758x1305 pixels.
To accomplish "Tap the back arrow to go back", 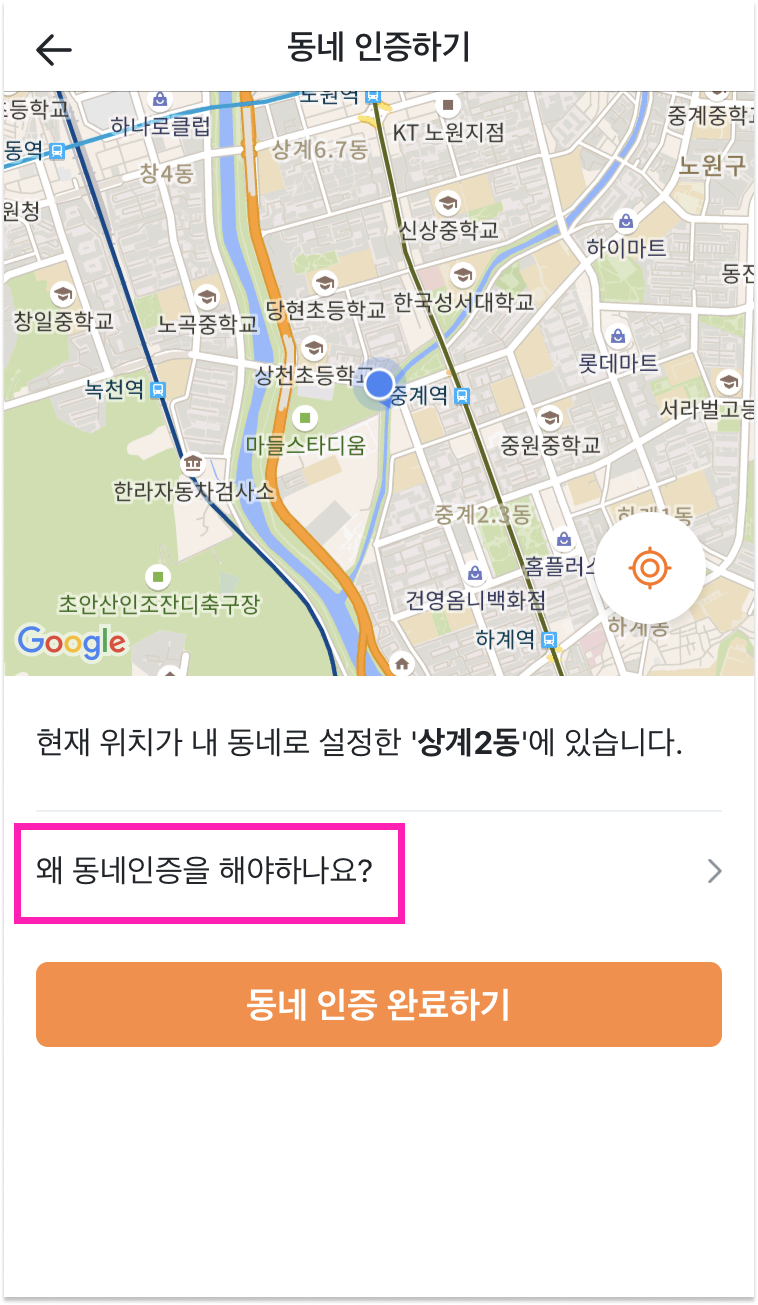I will pos(52,49).
